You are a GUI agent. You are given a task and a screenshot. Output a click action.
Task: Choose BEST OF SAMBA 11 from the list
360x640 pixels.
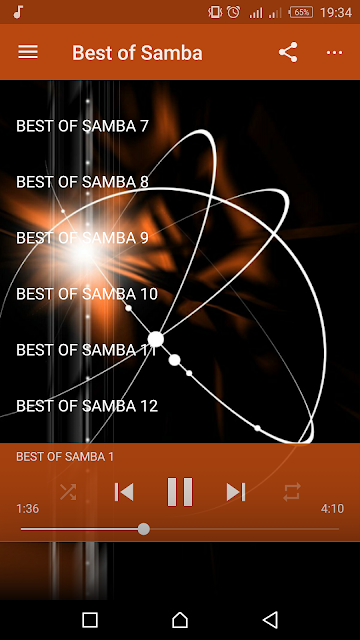pyautogui.click(x=180, y=350)
